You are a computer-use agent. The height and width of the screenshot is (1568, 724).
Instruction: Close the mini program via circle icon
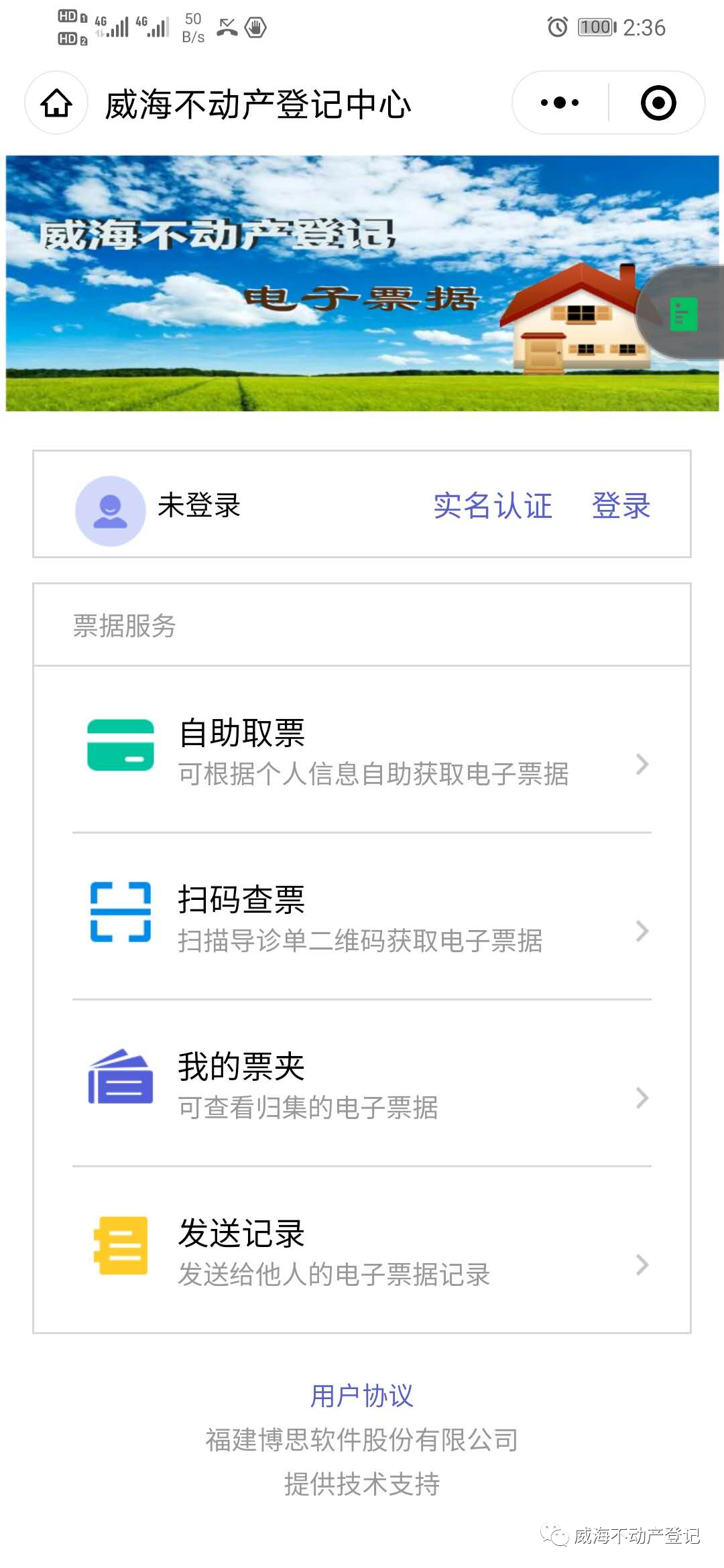658,103
